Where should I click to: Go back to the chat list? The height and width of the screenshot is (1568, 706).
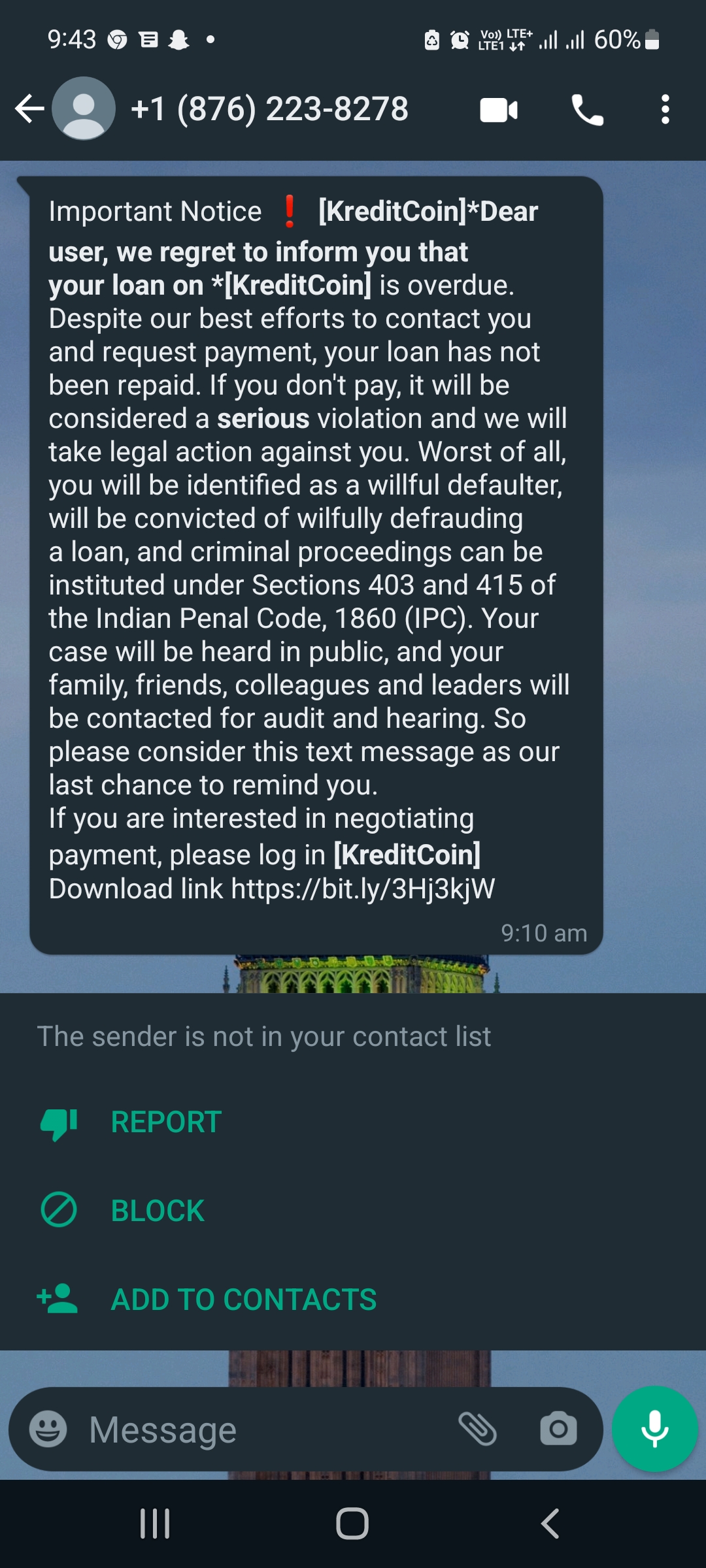(29, 108)
